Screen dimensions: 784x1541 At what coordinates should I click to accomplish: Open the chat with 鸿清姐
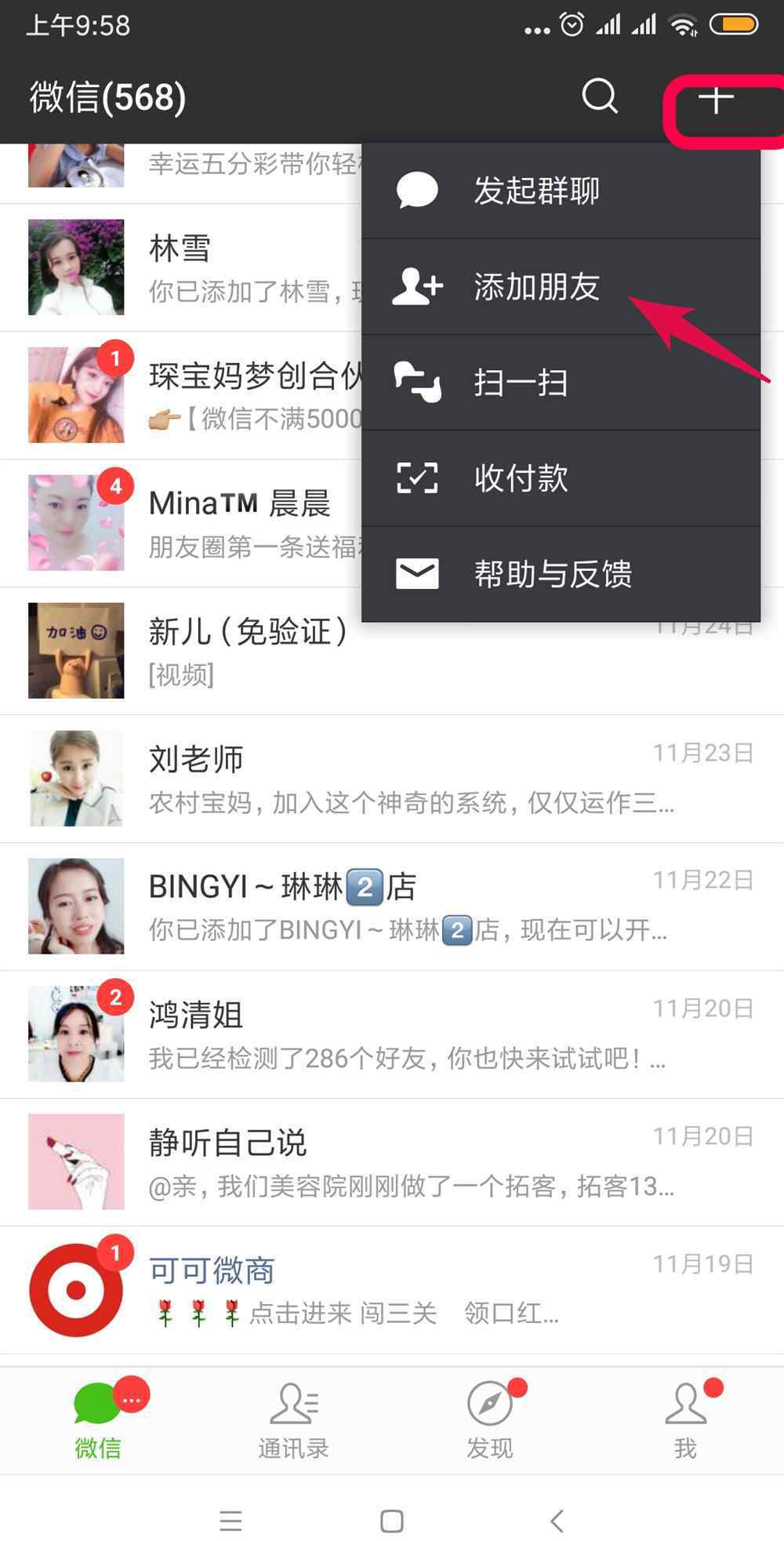(x=392, y=1034)
